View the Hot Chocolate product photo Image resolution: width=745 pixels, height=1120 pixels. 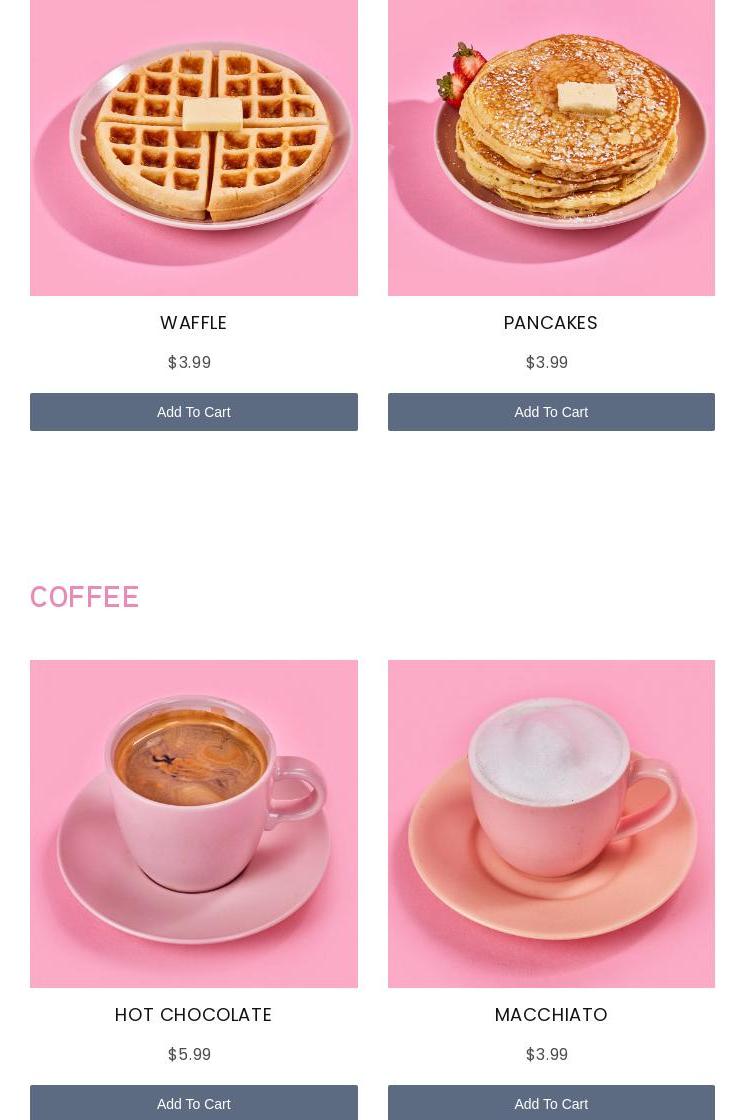(193, 823)
